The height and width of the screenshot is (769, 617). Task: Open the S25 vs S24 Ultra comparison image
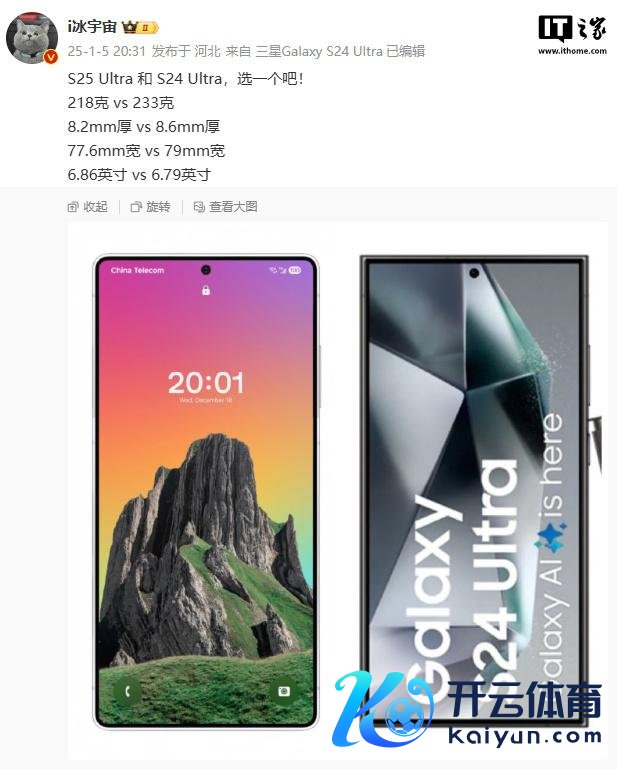coord(337,490)
